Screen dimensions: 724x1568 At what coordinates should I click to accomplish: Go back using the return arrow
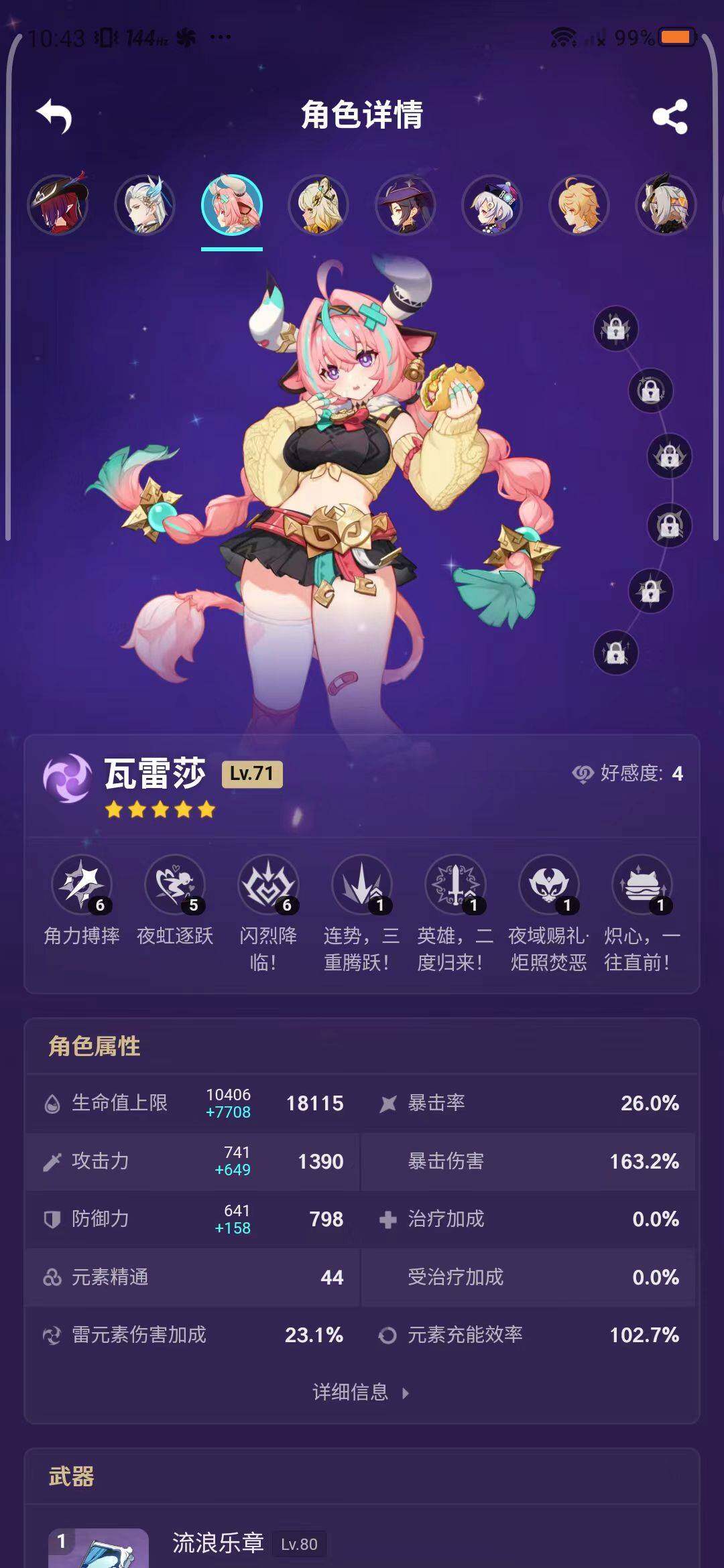pyautogui.click(x=54, y=116)
